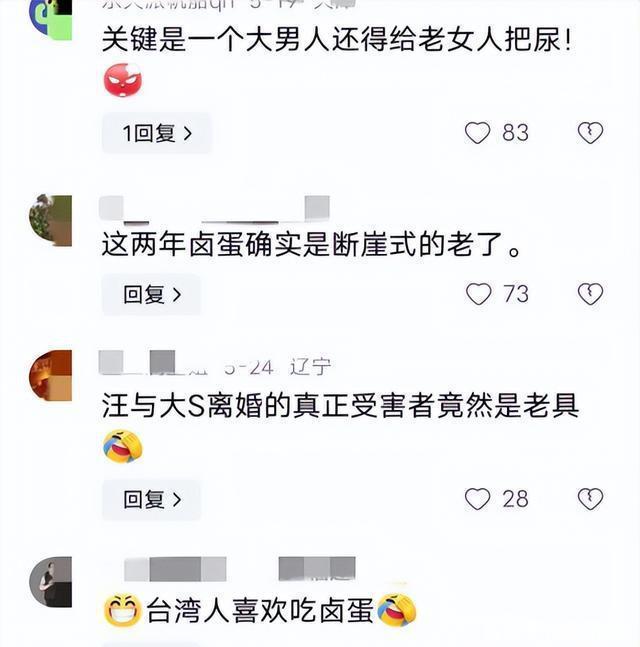Viewport: 640px width, 647px height.
Task: Reply to the 断崖式的老了 comment
Action: (151, 295)
